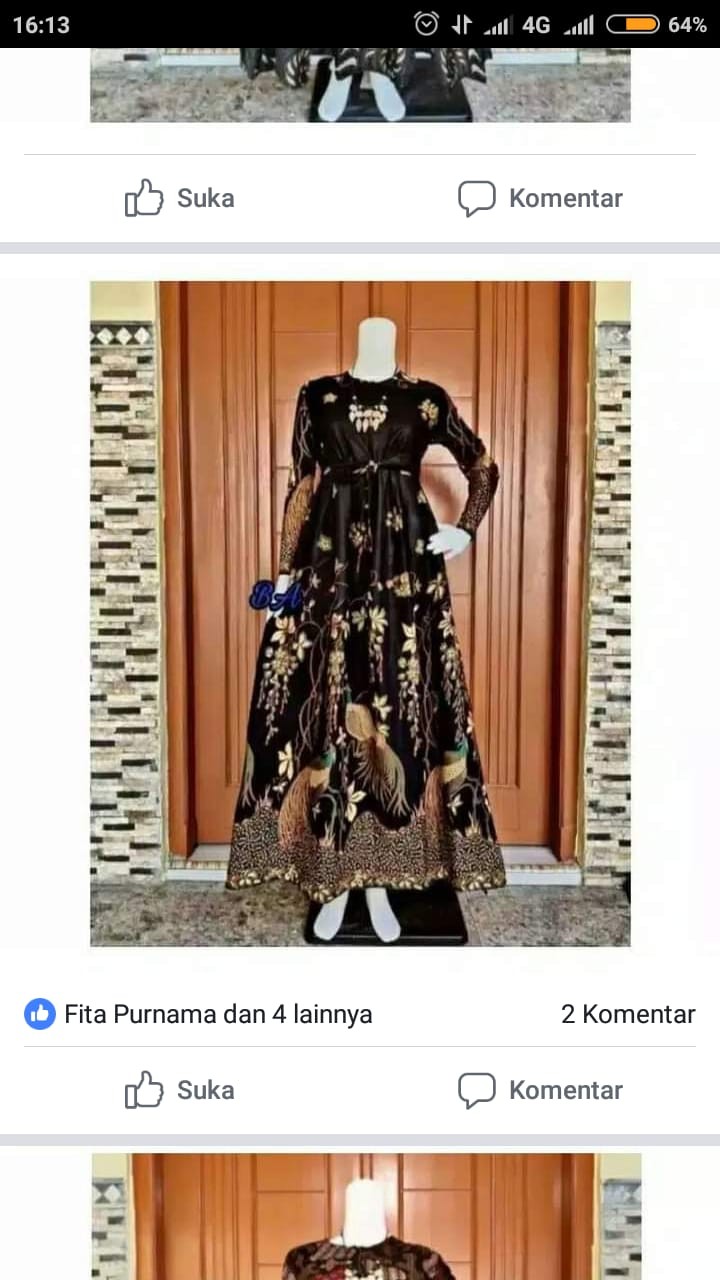The image size is (720, 1280).
Task: Tap the alarm clock icon in status bar
Action: tap(427, 22)
